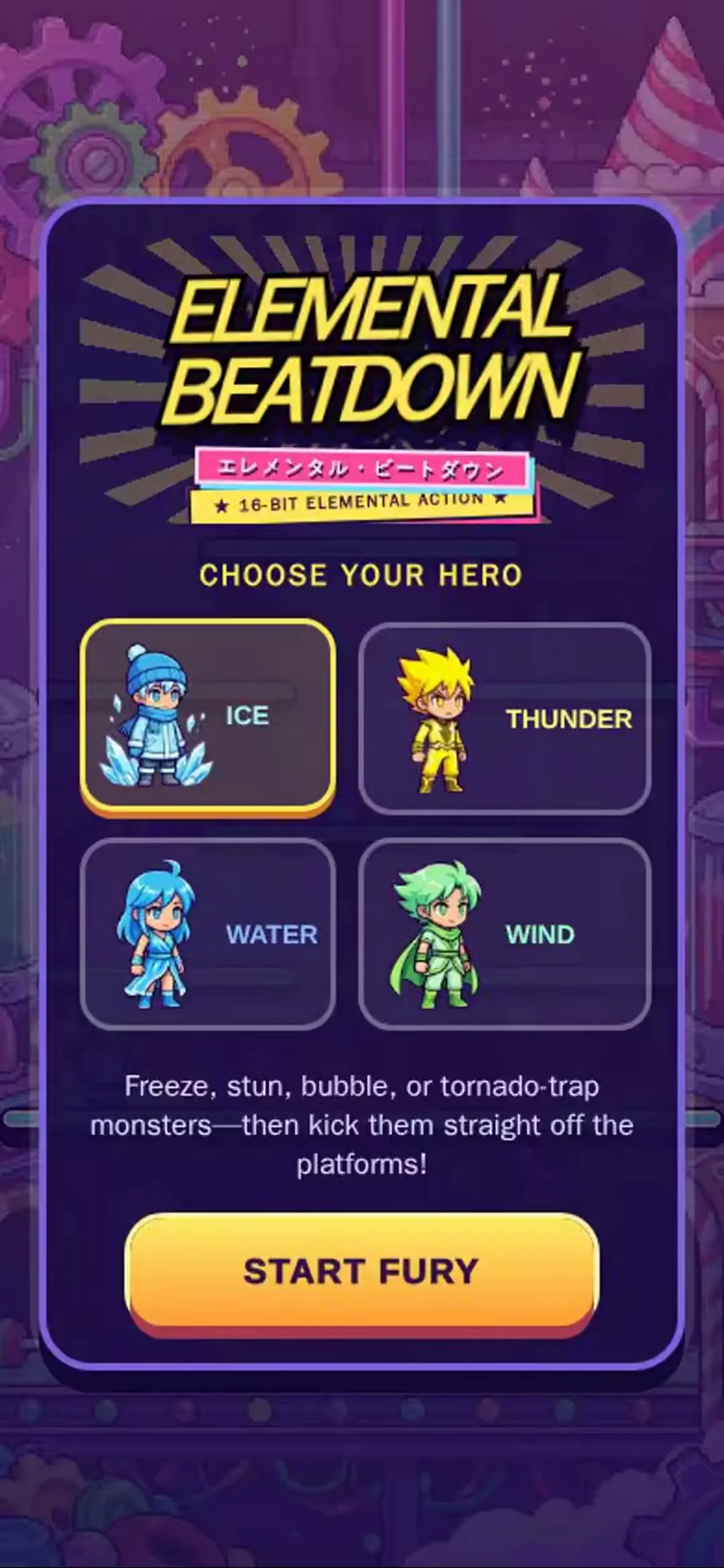Pick the Water hero card
Screen dimensions: 724x1568
coord(208,934)
